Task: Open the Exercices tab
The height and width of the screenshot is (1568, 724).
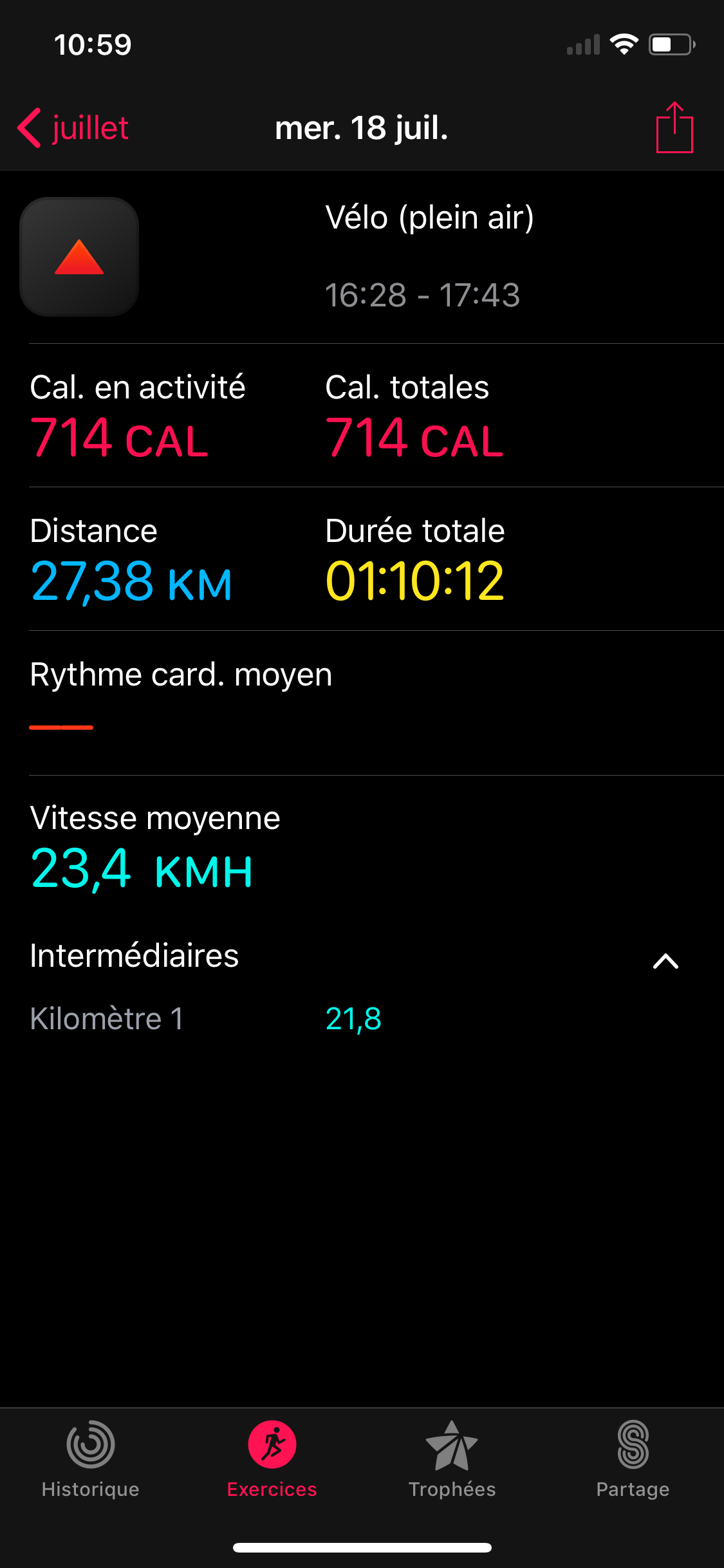Action: click(272, 1459)
